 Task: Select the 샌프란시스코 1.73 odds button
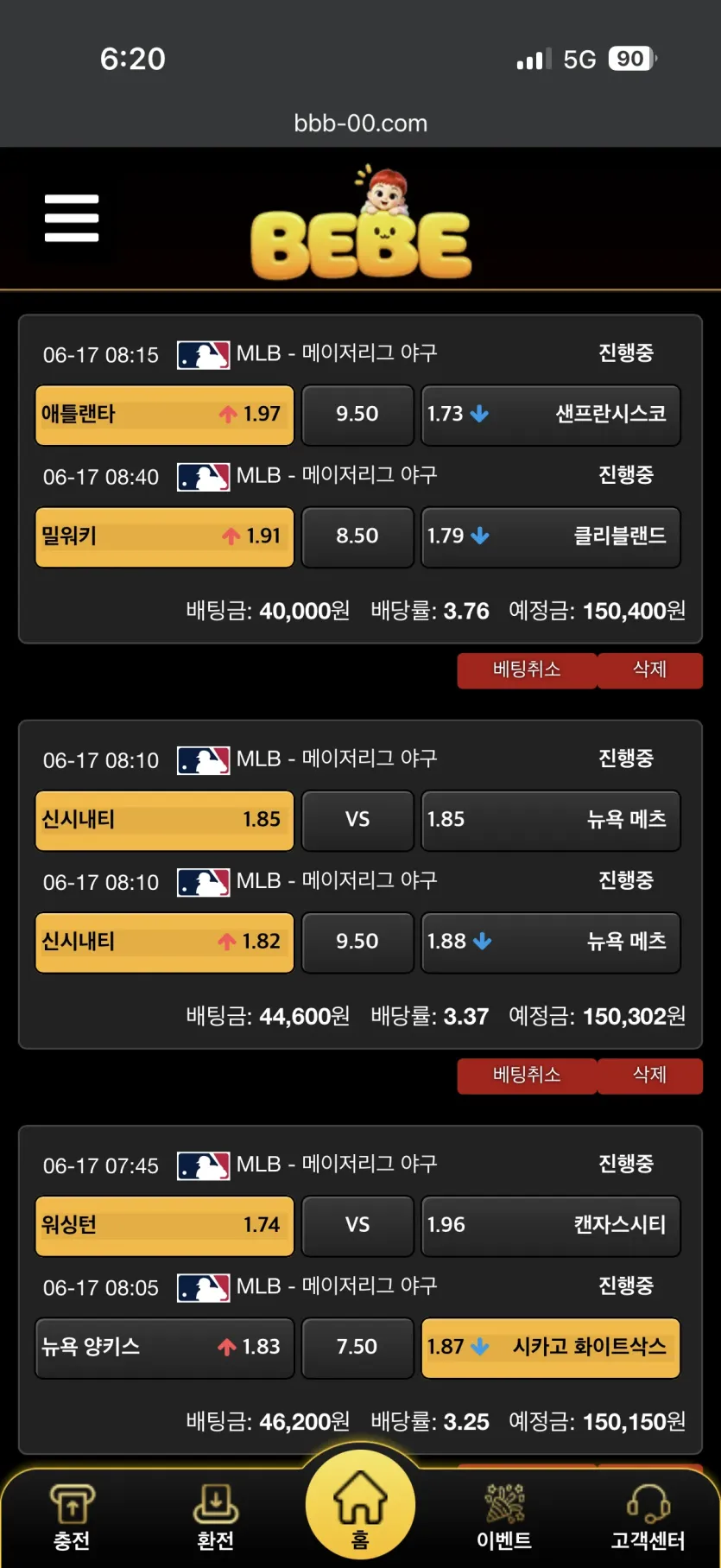click(550, 415)
